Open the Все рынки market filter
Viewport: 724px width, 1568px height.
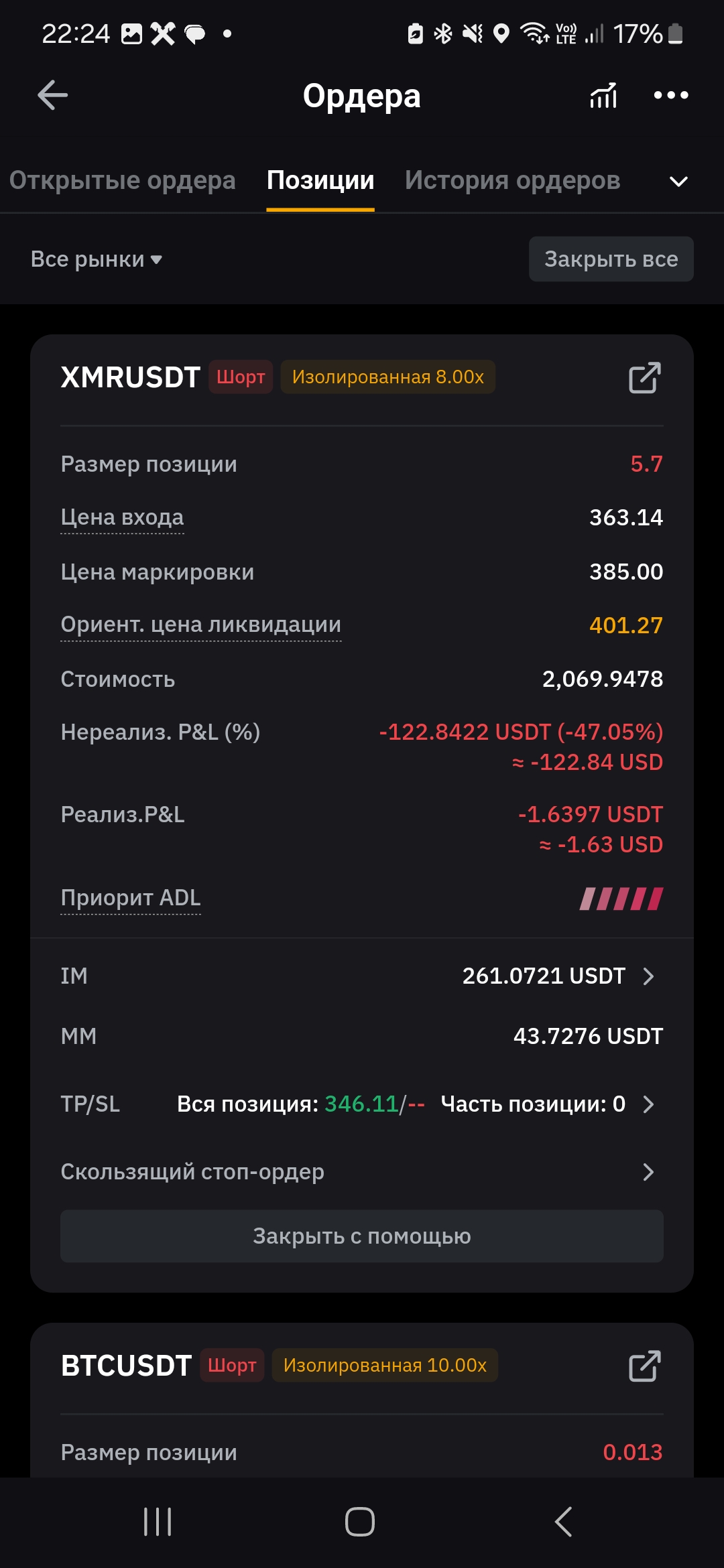coord(97,259)
